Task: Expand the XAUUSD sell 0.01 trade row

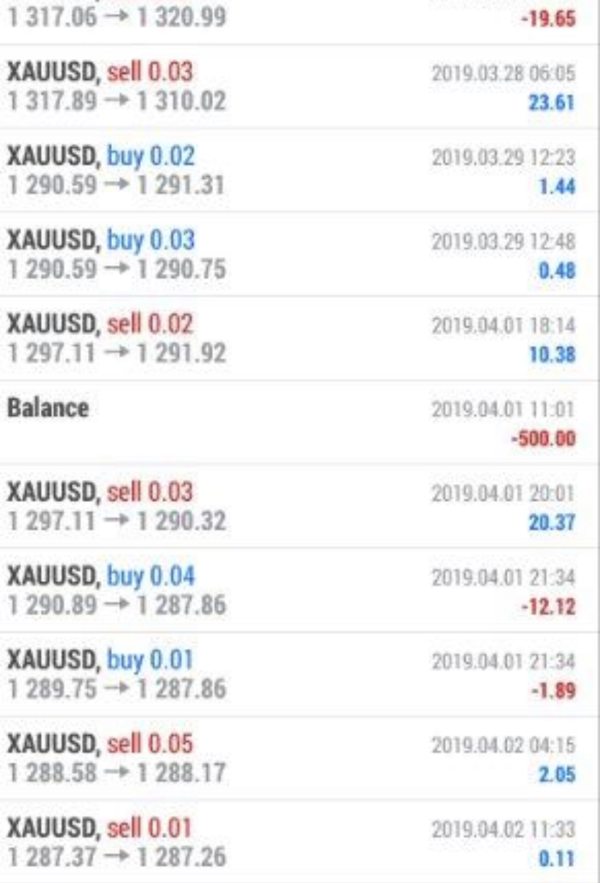Action: point(300,843)
